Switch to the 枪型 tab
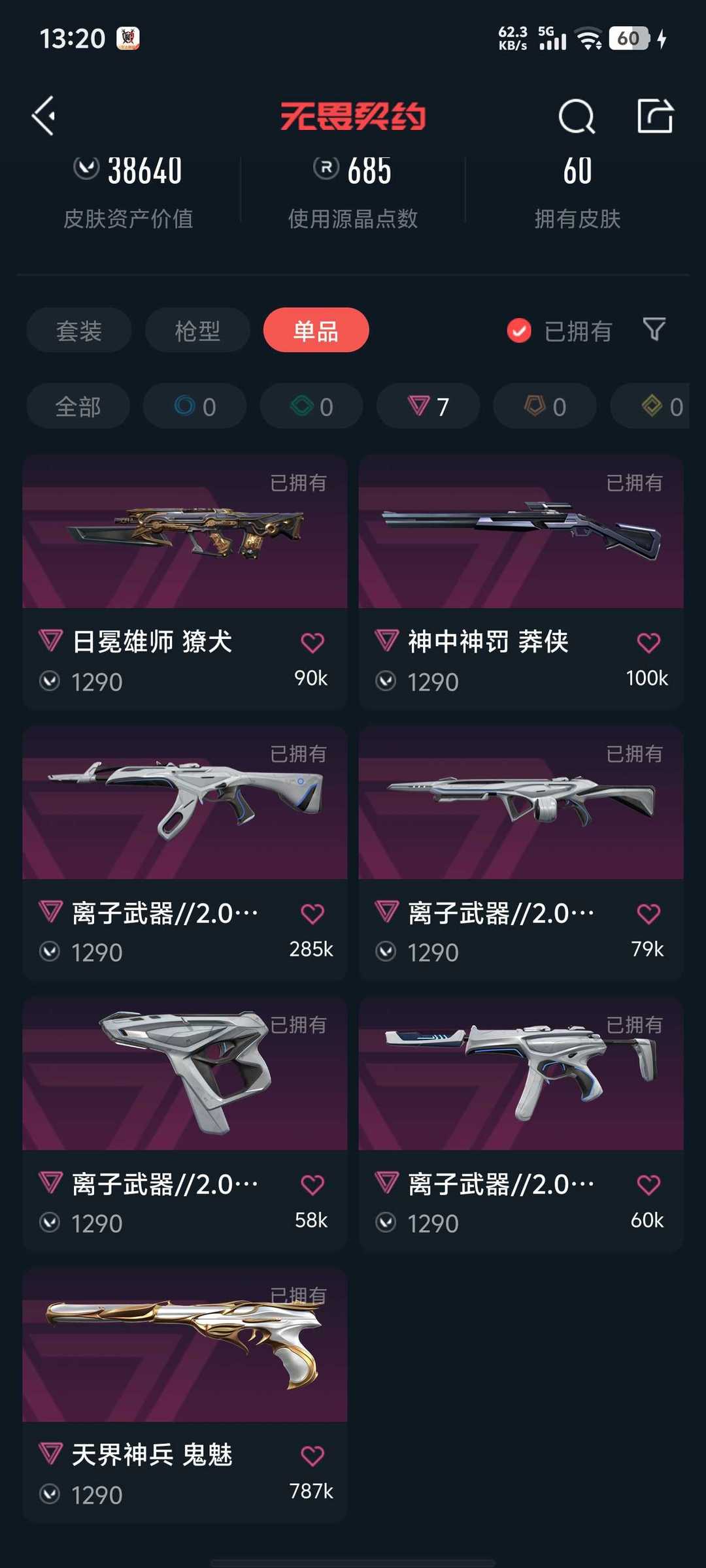The width and height of the screenshot is (706, 1568). tap(197, 331)
